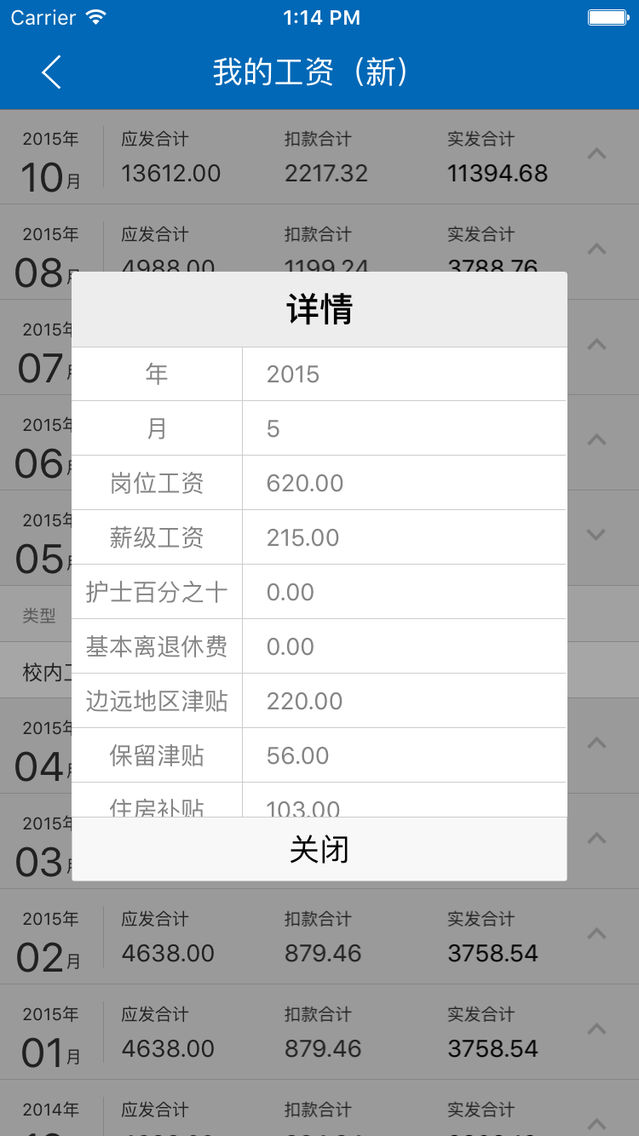Screen dimensions: 639x1136
Task: Collapse the 2015年05月 salary entry
Action: tap(596, 535)
